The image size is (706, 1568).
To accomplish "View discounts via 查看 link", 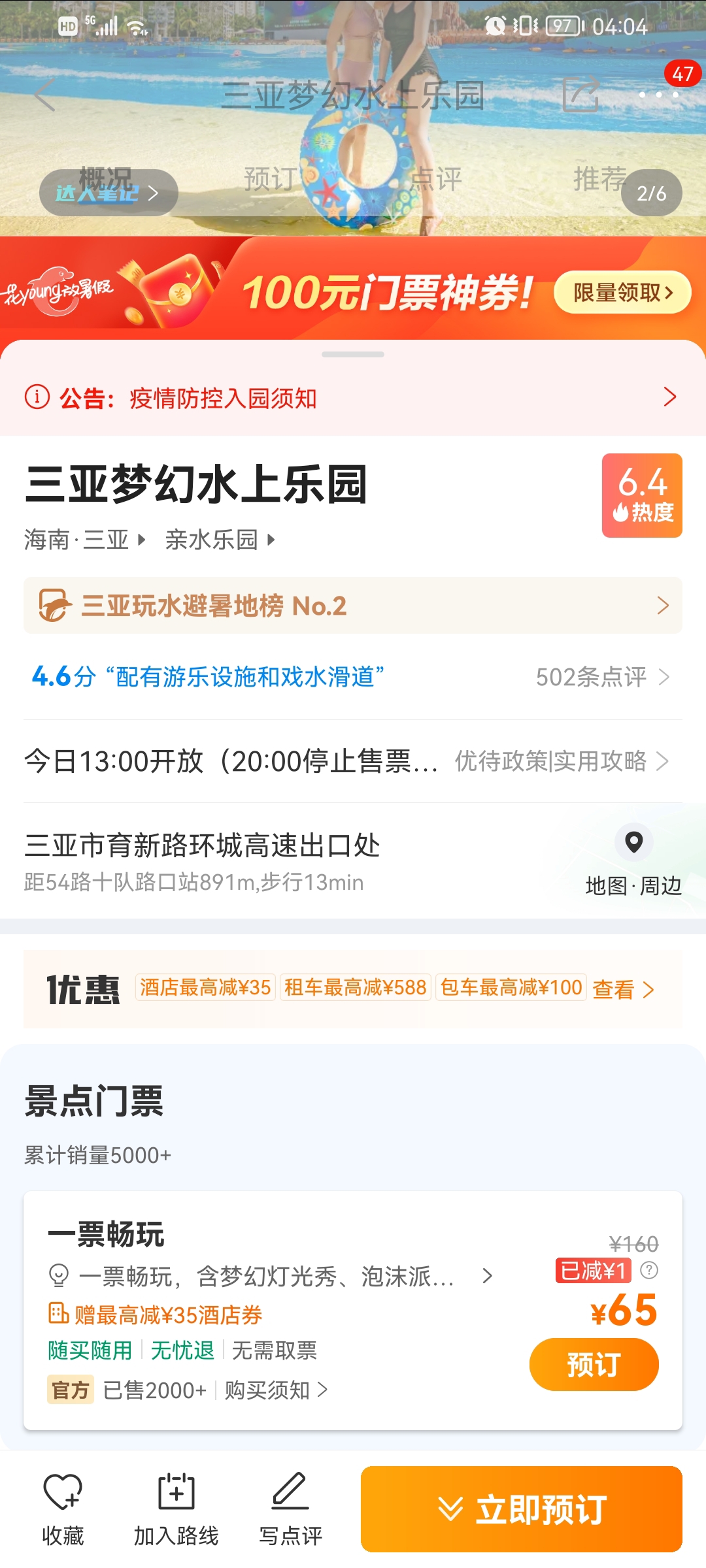I will click(622, 990).
